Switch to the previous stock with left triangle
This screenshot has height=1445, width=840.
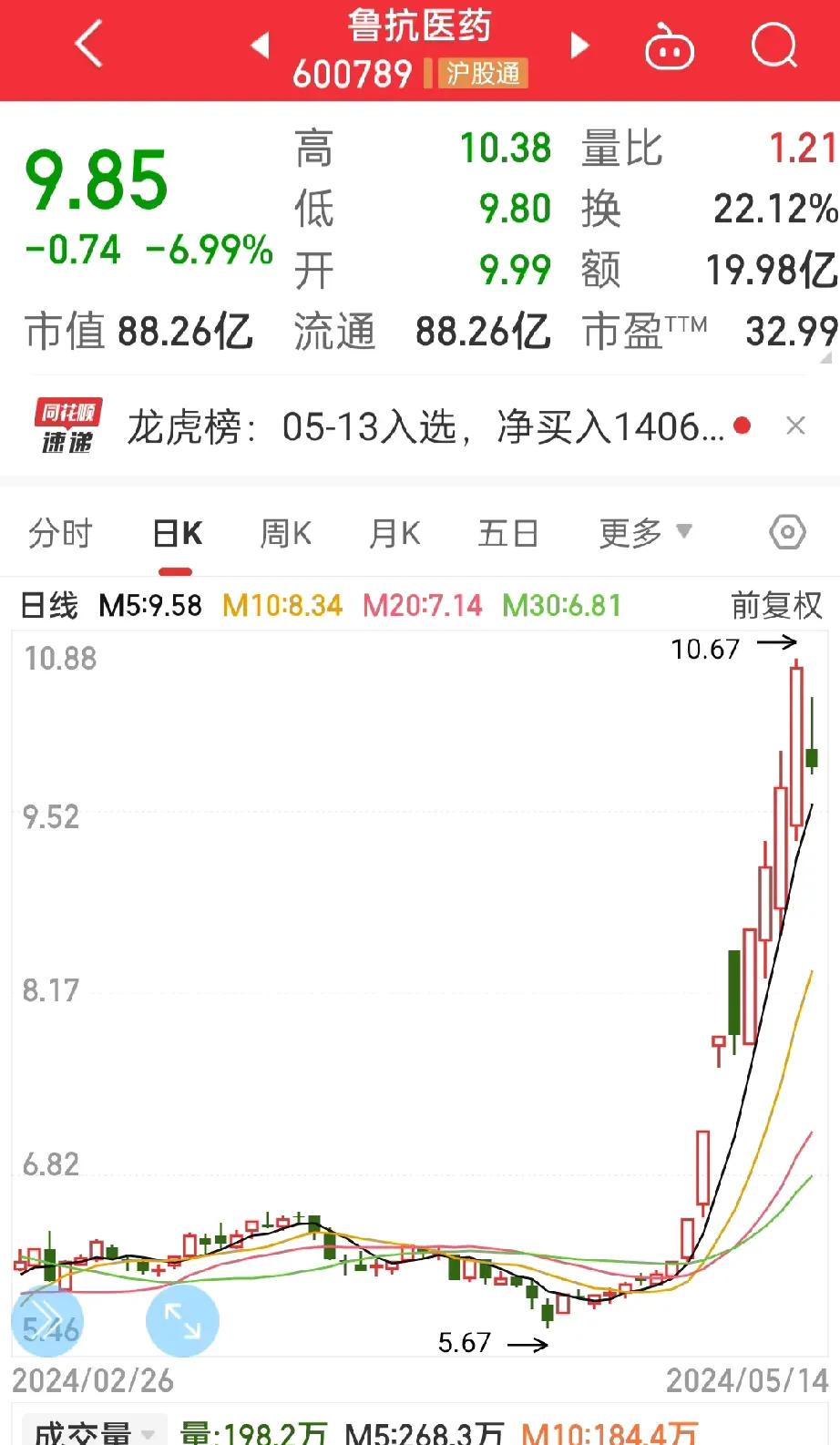(x=260, y=44)
